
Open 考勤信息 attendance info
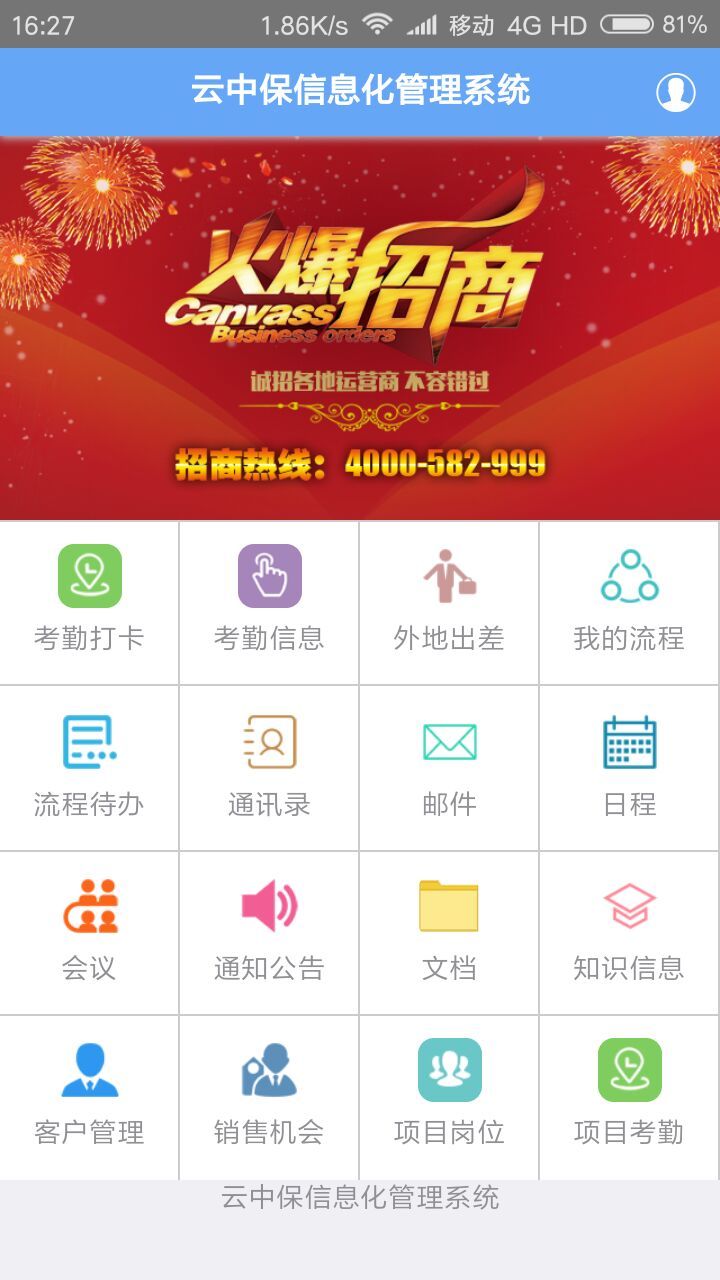pyautogui.click(x=269, y=602)
